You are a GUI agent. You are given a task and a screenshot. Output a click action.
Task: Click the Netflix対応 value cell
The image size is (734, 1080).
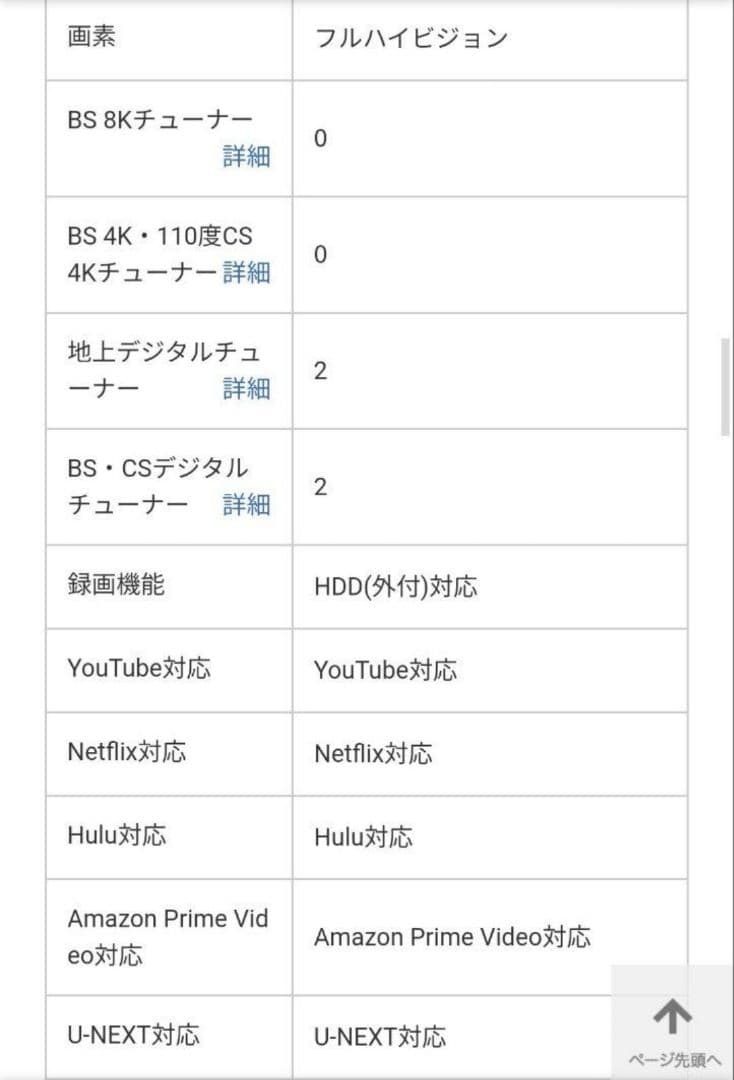click(373, 754)
